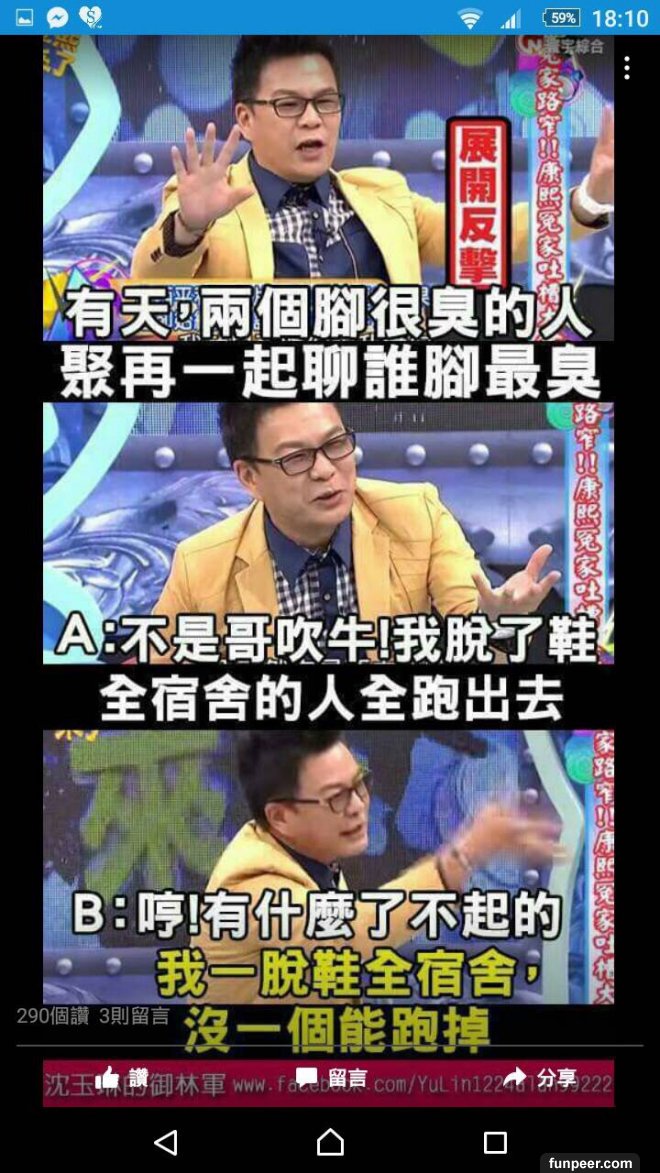Open the 留言 comment button
Screen dimensions: 660x1173
click(334, 1077)
